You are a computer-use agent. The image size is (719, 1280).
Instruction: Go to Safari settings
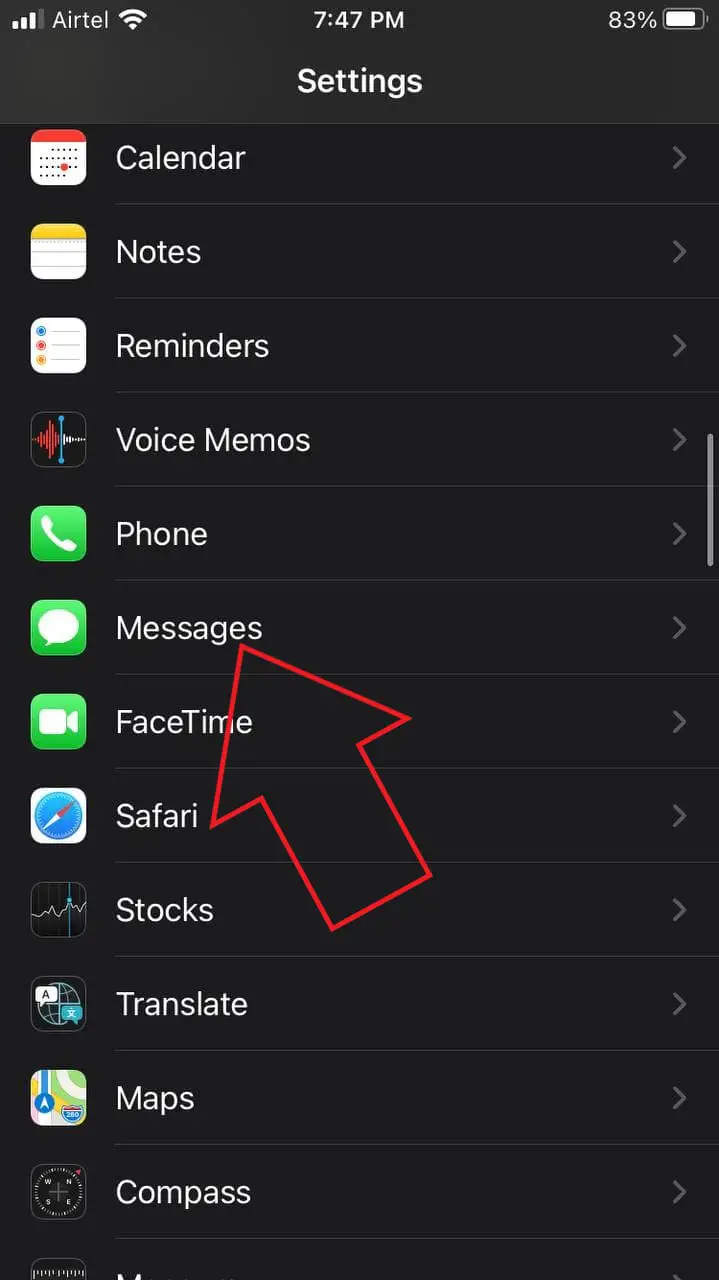tap(359, 815)
